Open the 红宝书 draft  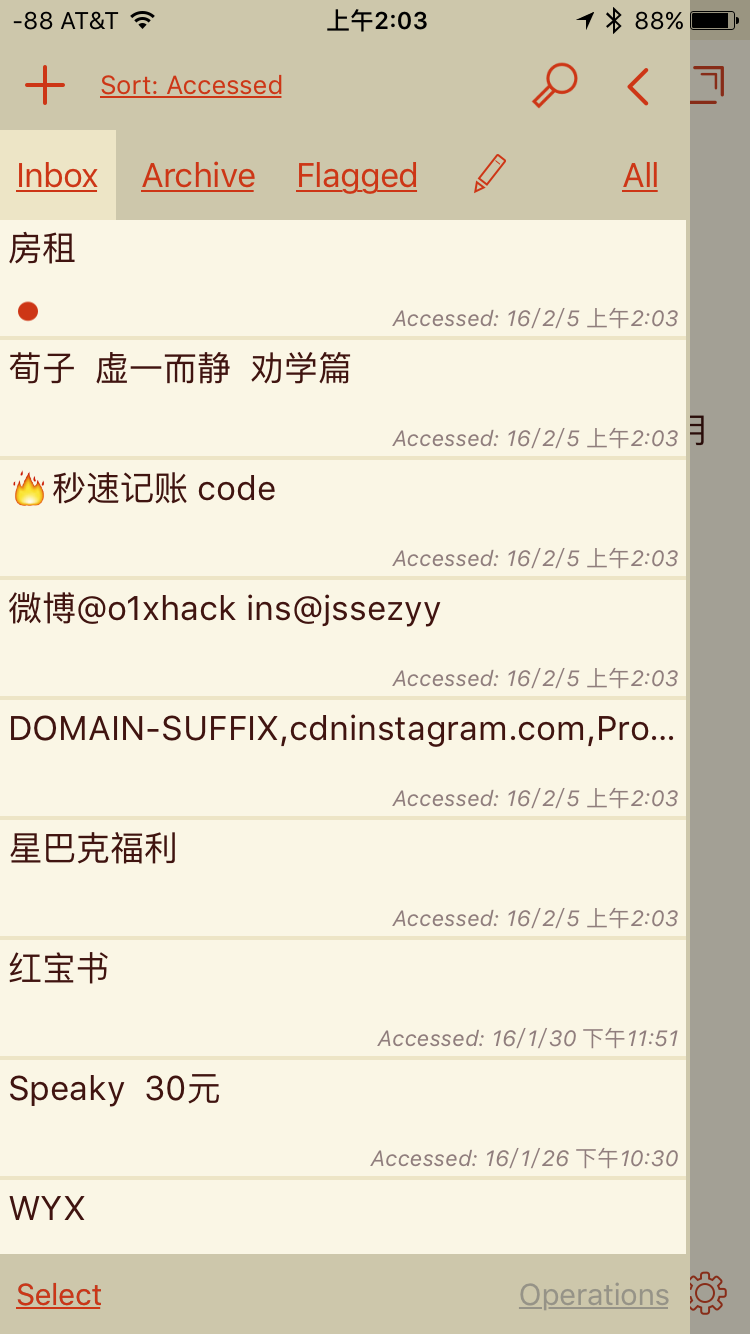point(343,999)
